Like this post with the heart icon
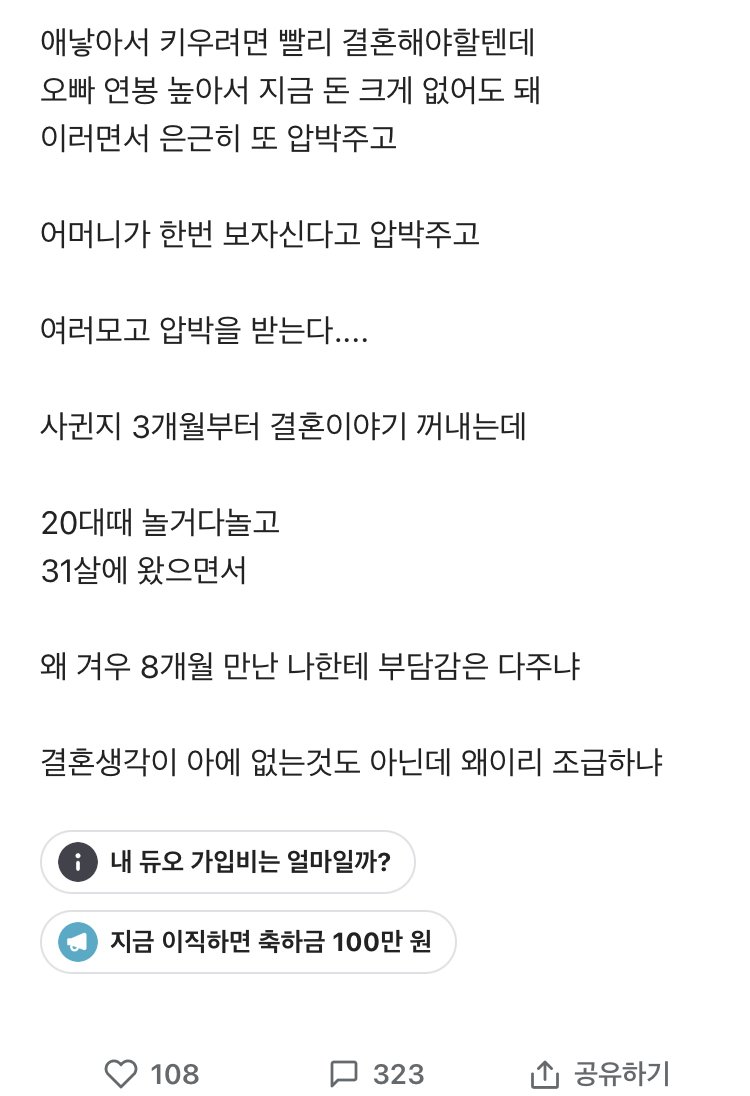This screenshot has width=750, height=1096. tap(121, 1074)
